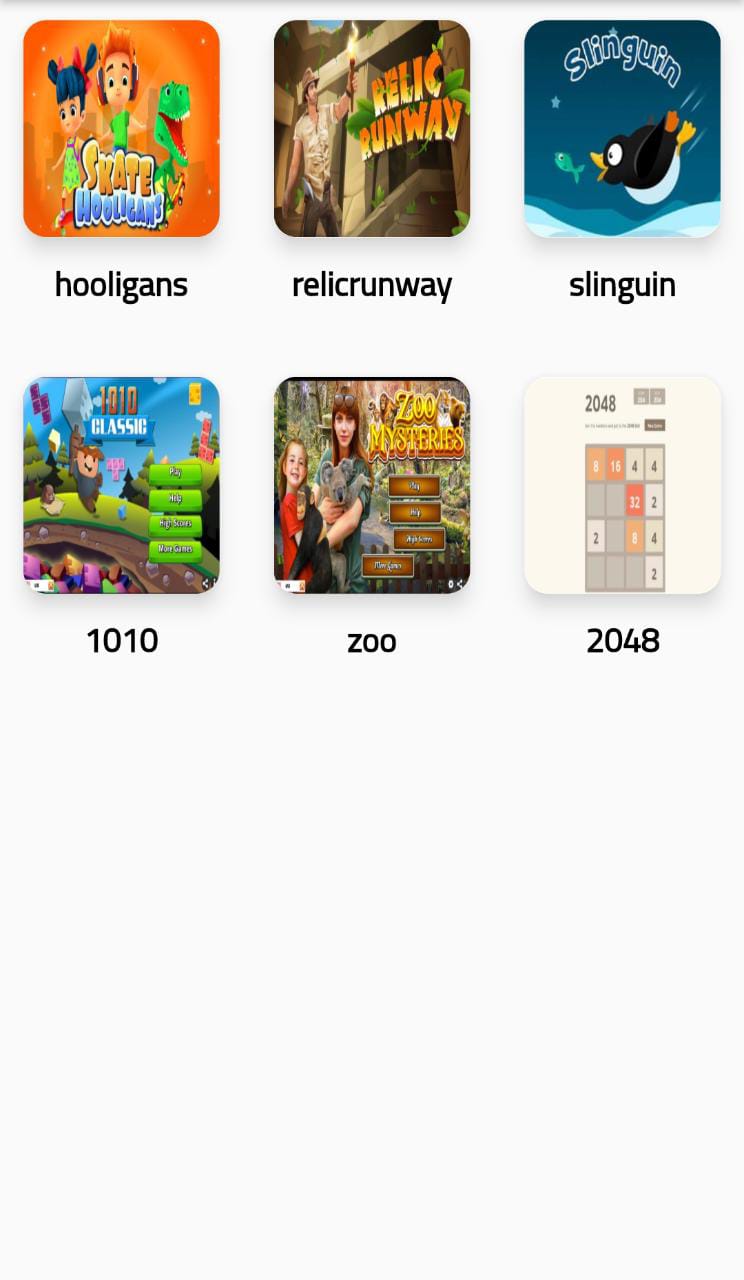Image resolution: width=744 pixels, height=1280 pixels.
Task: Launch the Relic Runway game
Action: pyautogui.click(x=372, y=129)
